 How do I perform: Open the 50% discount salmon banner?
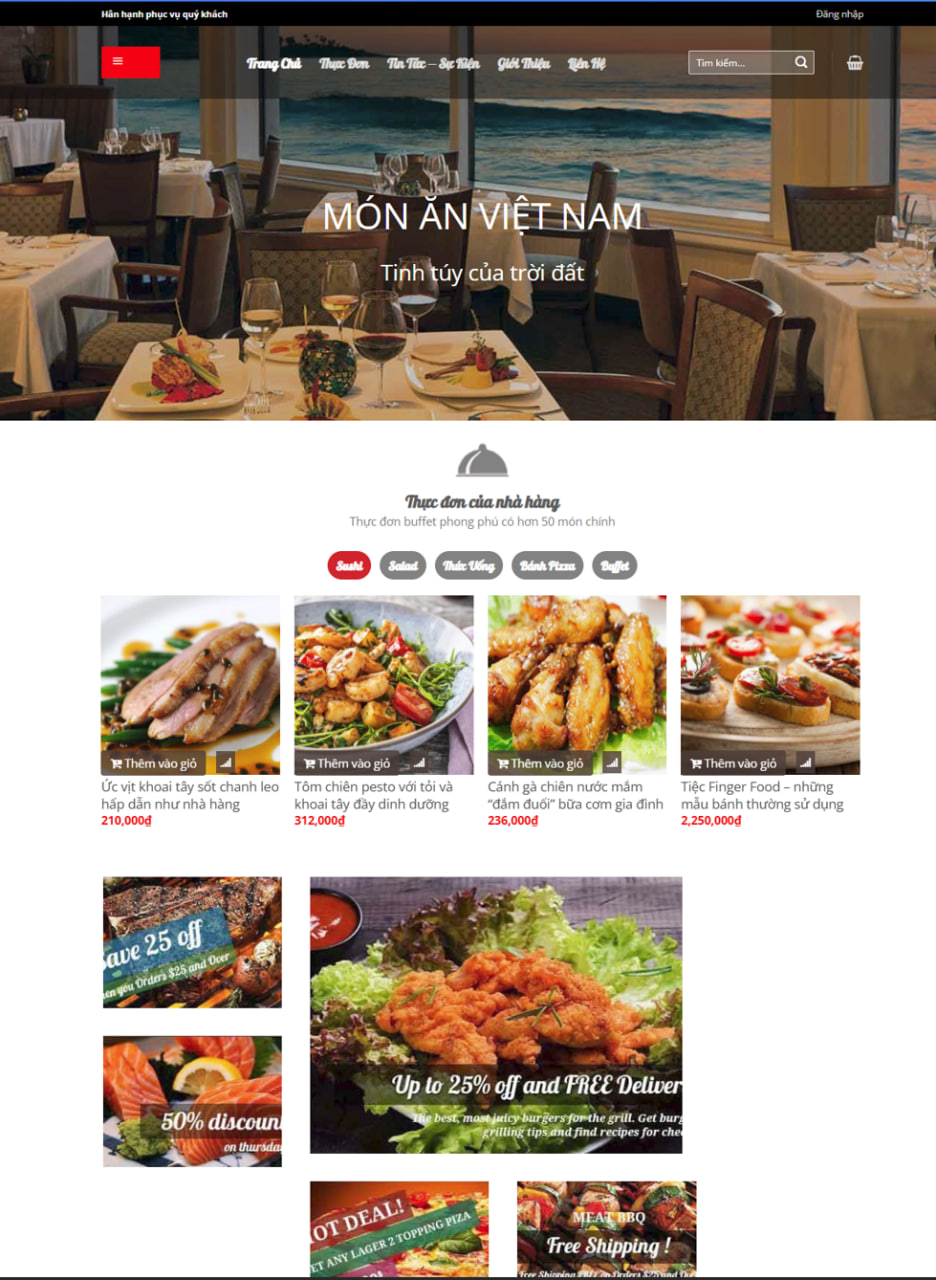point(192,1101)
